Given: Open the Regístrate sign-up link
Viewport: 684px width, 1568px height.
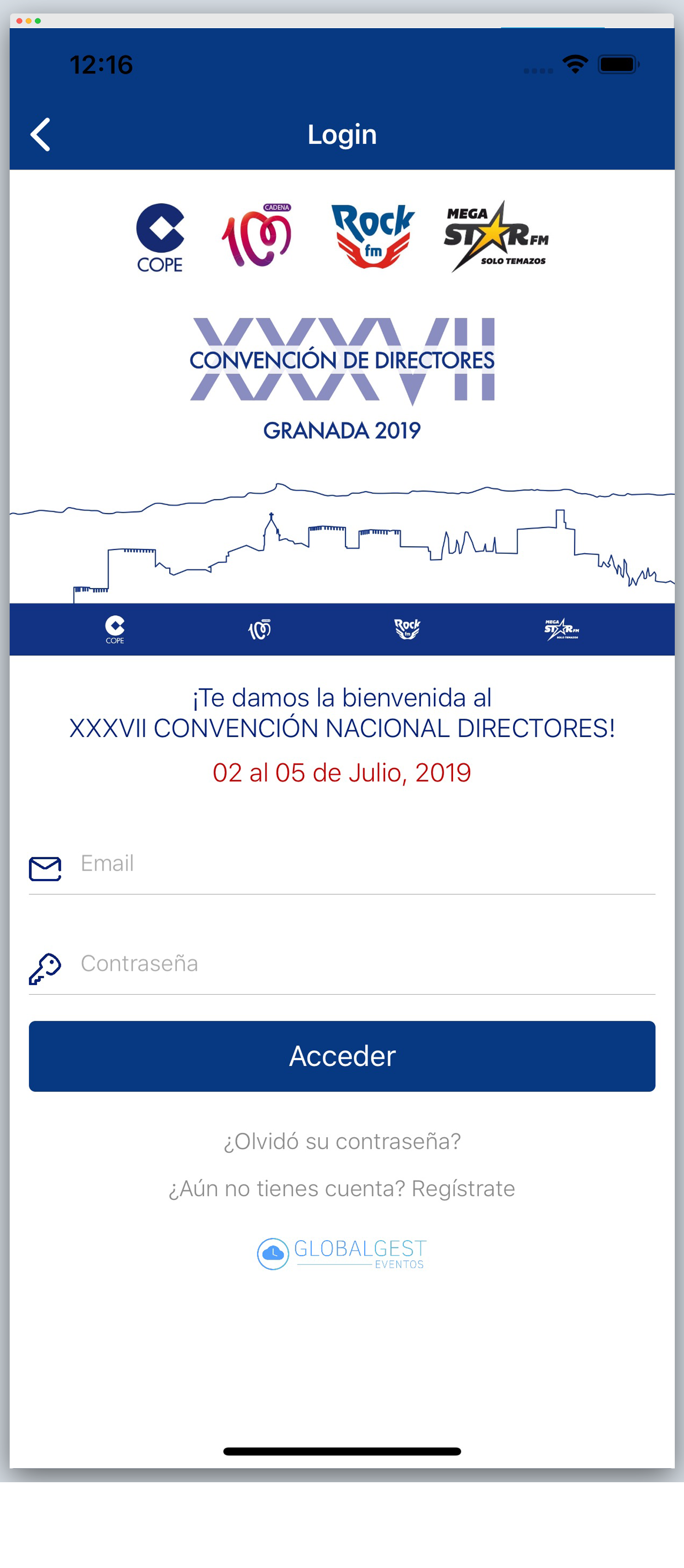Looking at the screenshot, I should (x=463, y=1188).
